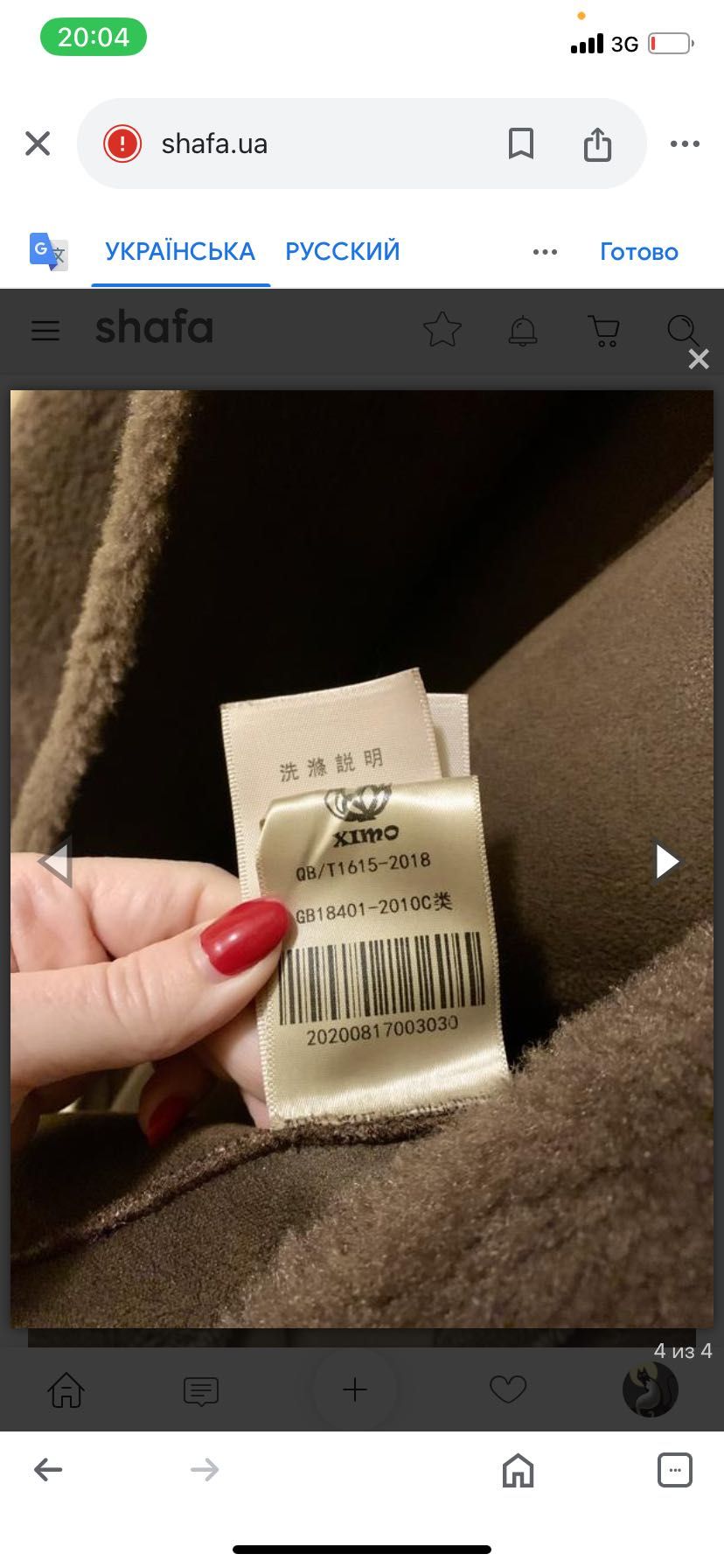Image resolution: width=724 pixels, height=1568 pixels.
Task: Show the previous photo
Action: (54, 862)
